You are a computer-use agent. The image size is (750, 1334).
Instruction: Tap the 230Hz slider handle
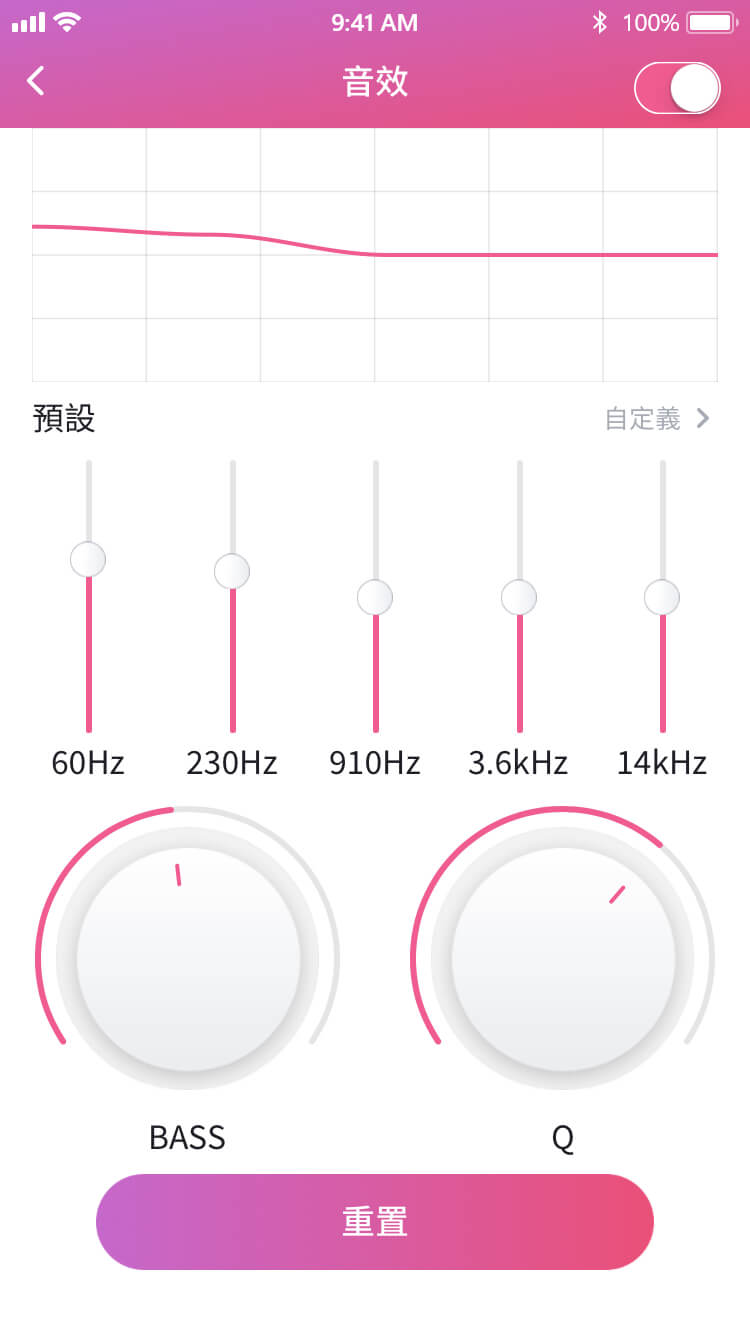tap(232, 571)
